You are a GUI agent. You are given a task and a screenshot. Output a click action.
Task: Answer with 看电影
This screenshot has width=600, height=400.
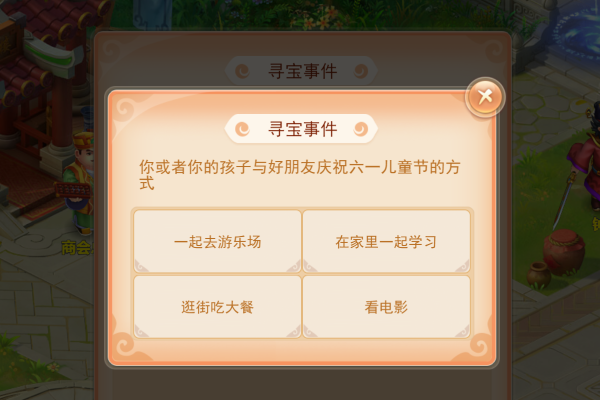(386, 306)
